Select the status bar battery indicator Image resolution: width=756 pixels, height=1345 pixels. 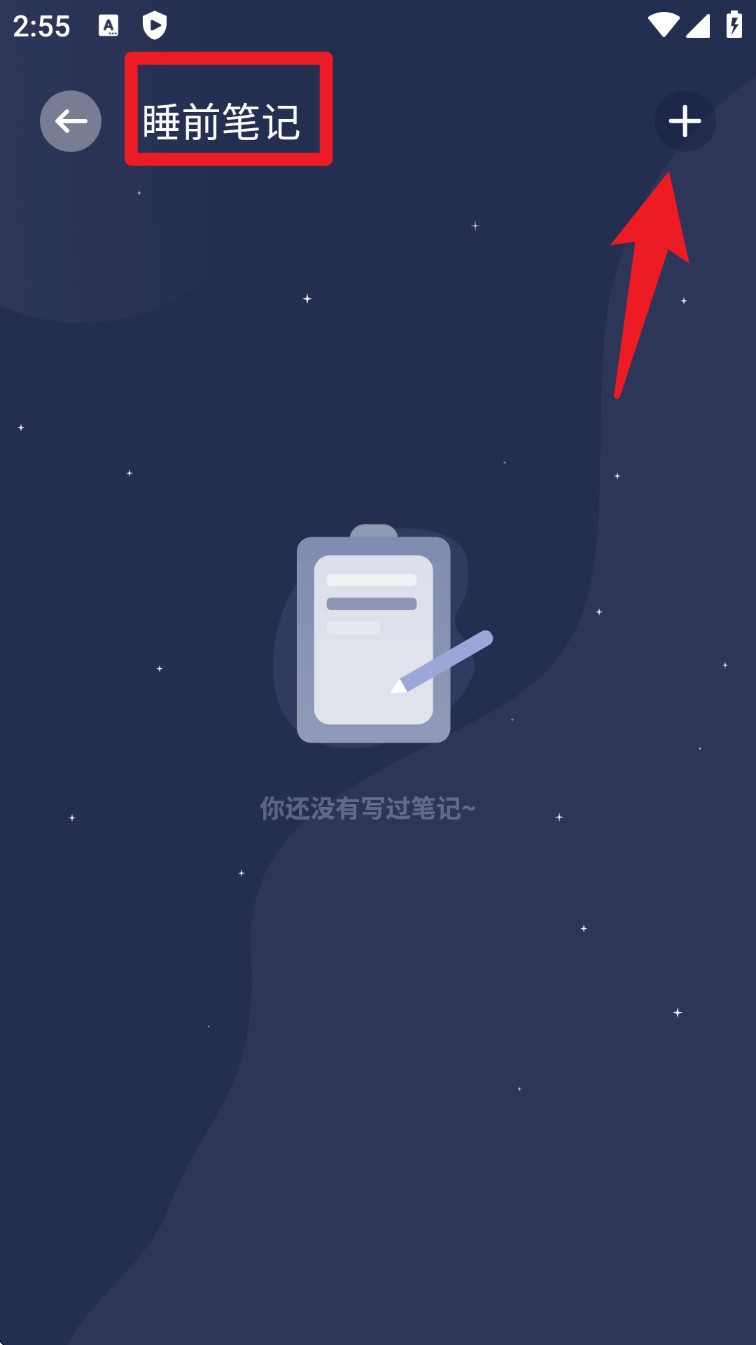pyautogui.click(x=737, y=27)
